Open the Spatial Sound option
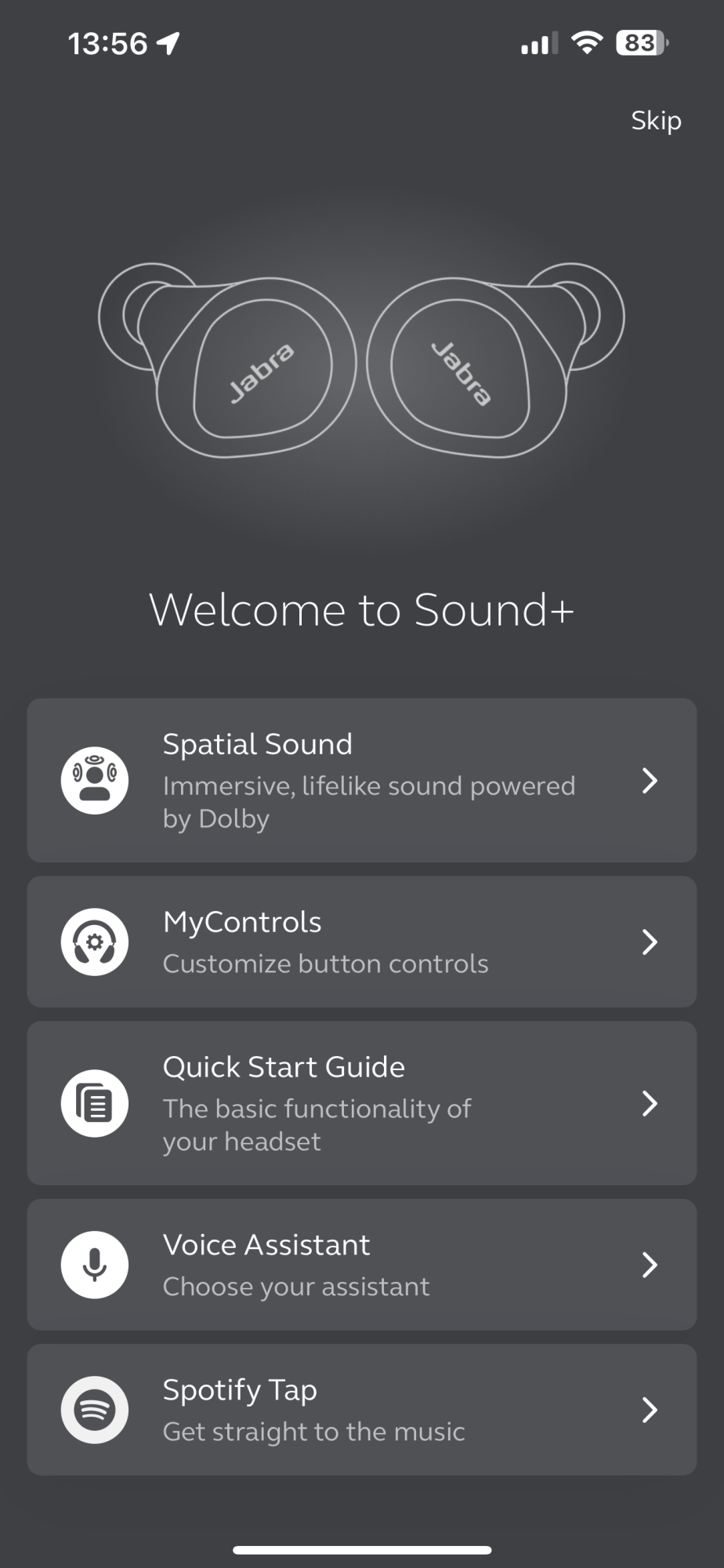Screen dimensions: 724x1568 [x=361, y=780]
